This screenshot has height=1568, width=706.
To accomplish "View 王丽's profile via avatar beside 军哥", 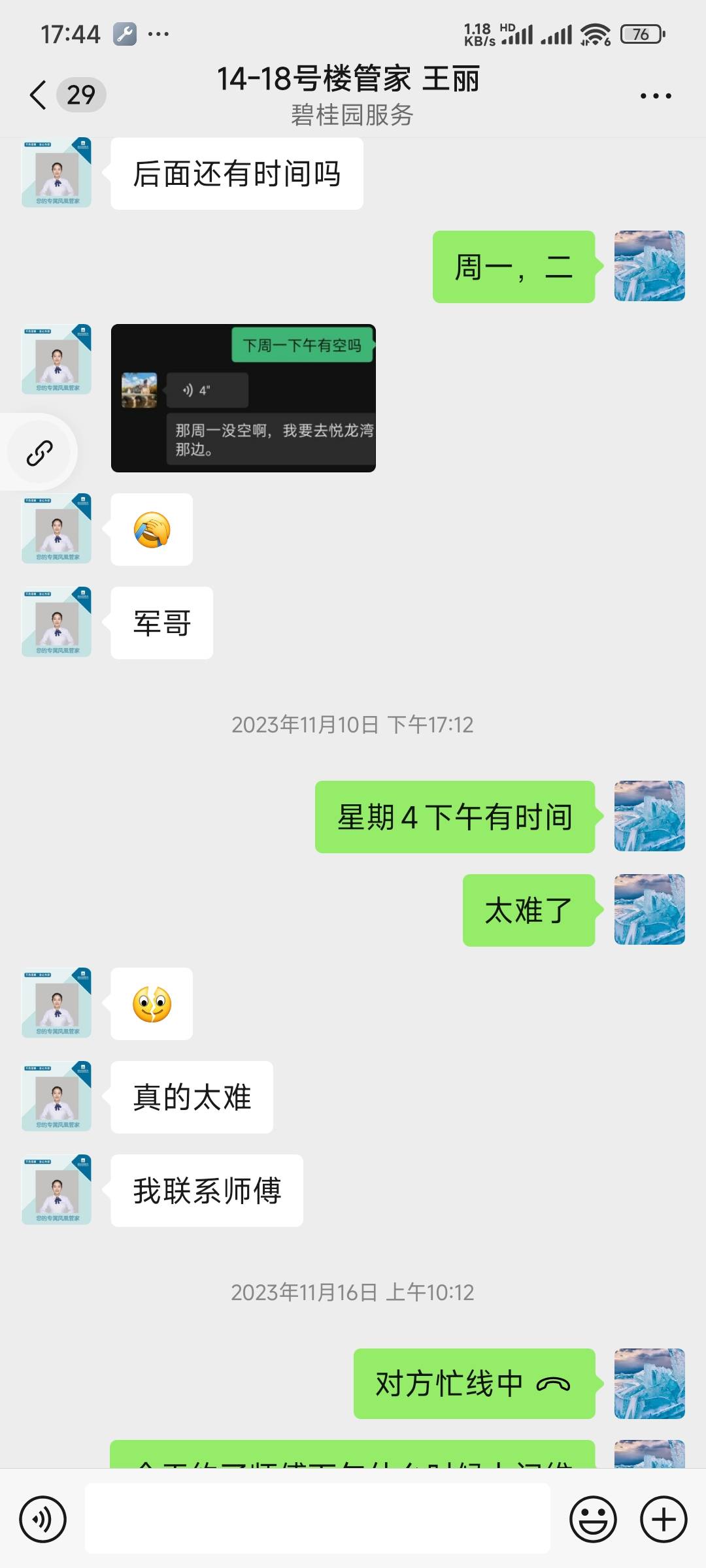I will pyautogui.click(x=57, y=622).
